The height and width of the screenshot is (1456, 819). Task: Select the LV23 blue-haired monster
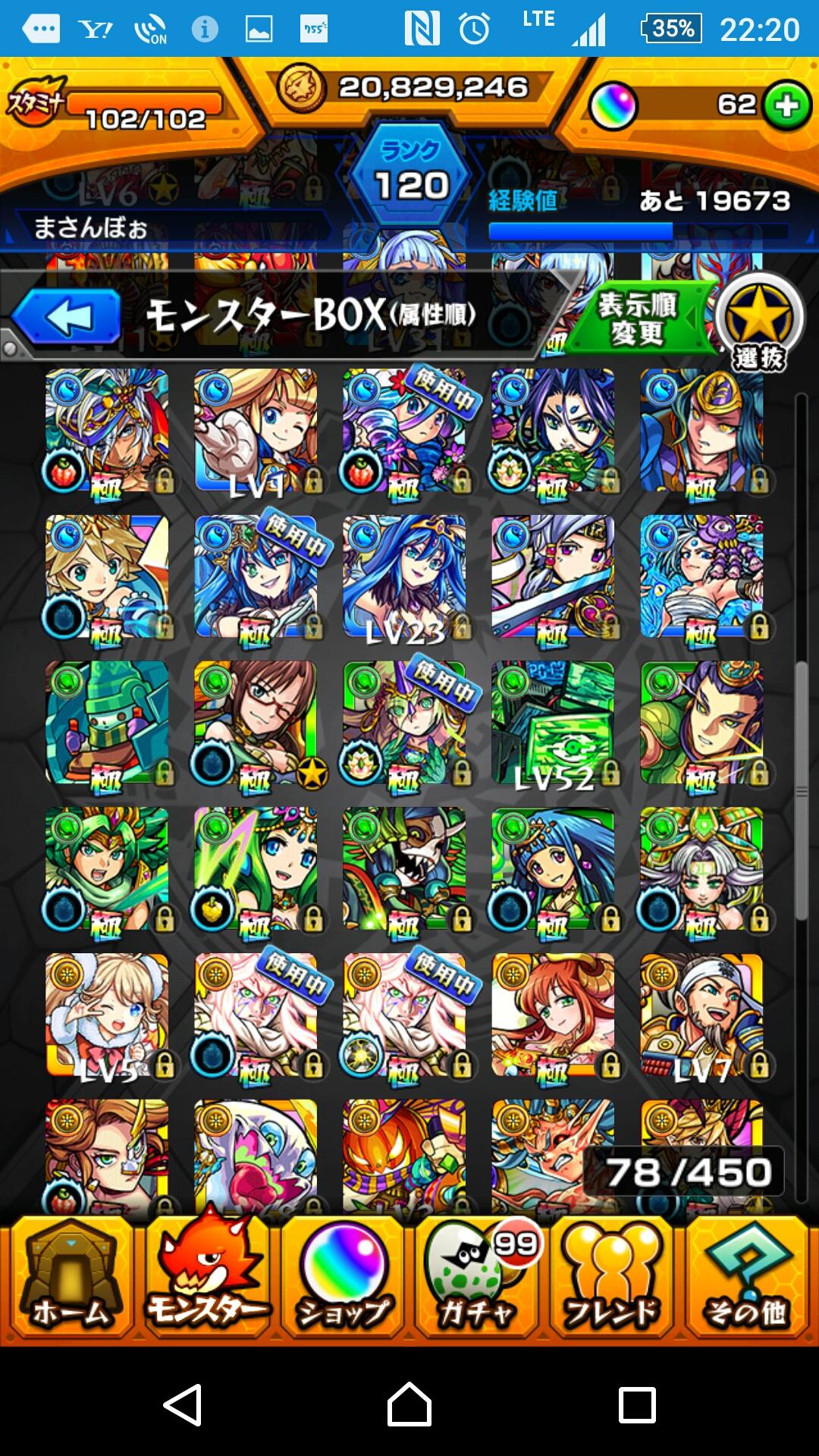coord(404,577)
